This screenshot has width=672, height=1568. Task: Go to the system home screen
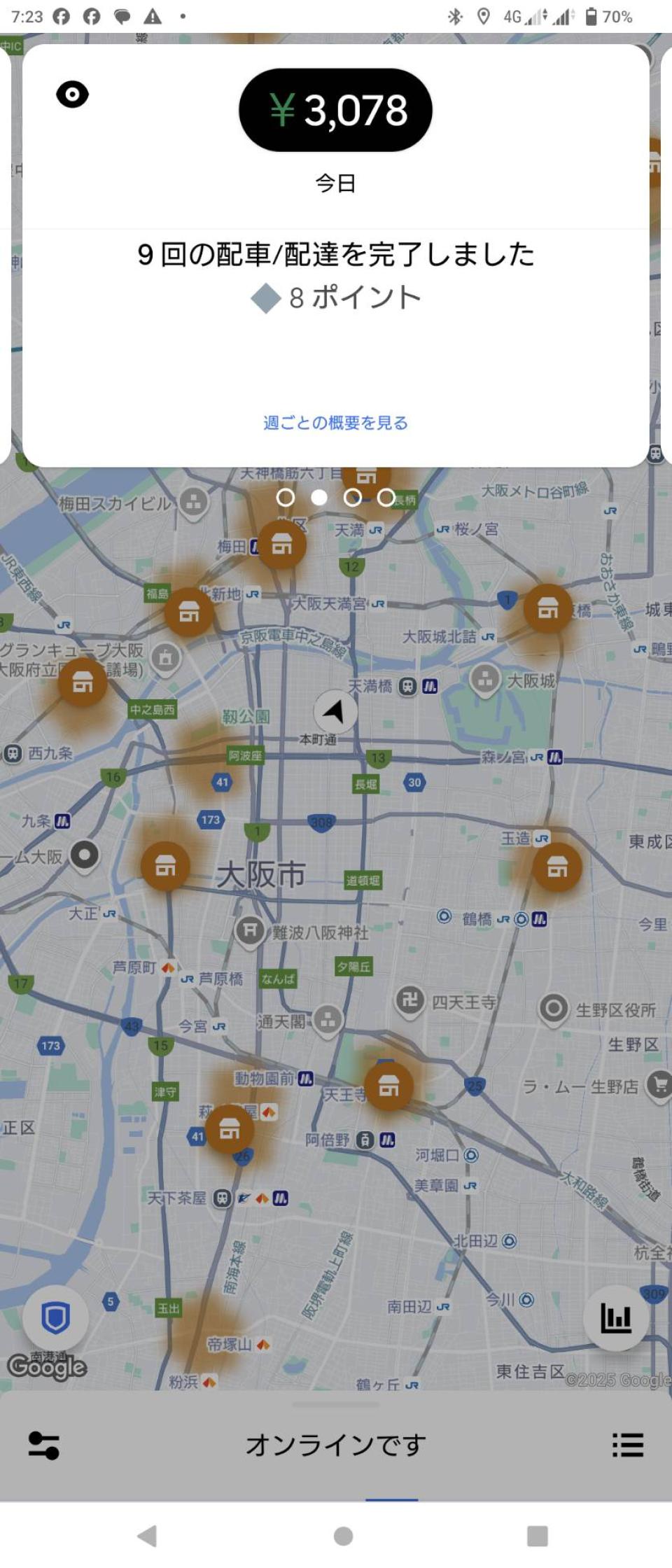pyautogui.click(x=343, y=1536)
